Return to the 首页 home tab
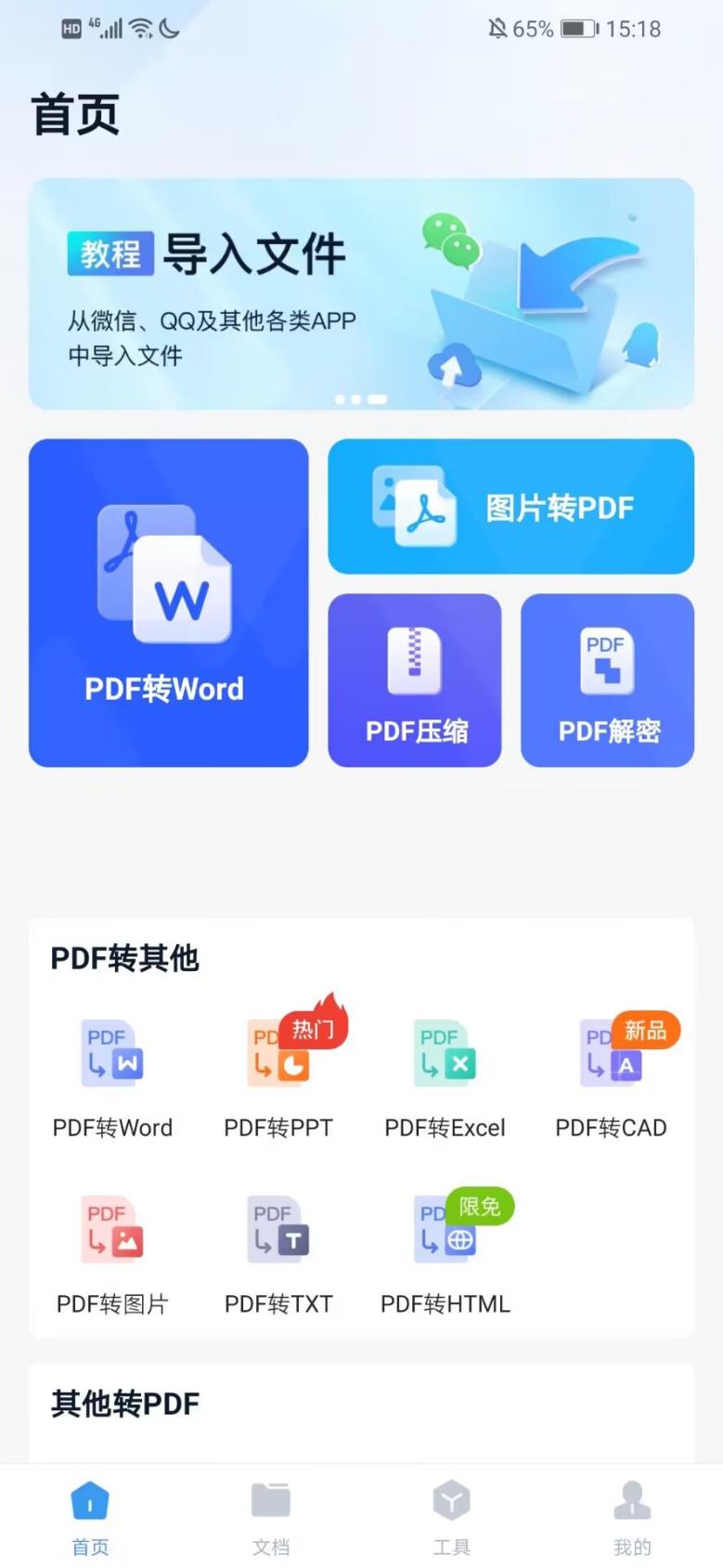The height and width of the screenshot is (1568, 723). (90, 1515)
